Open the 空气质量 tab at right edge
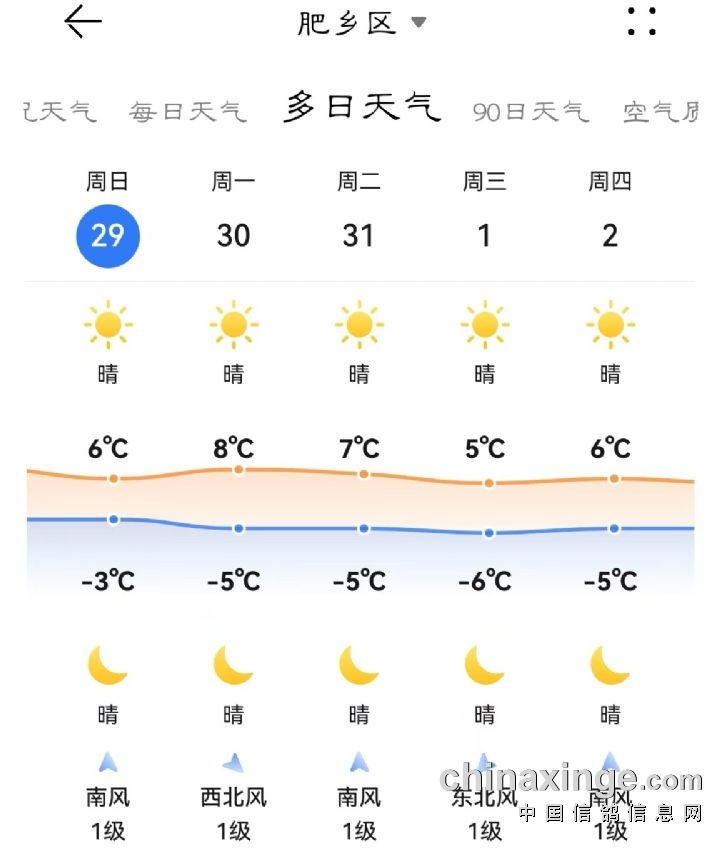This screenshot has height=851, width=720. point(661,111)
